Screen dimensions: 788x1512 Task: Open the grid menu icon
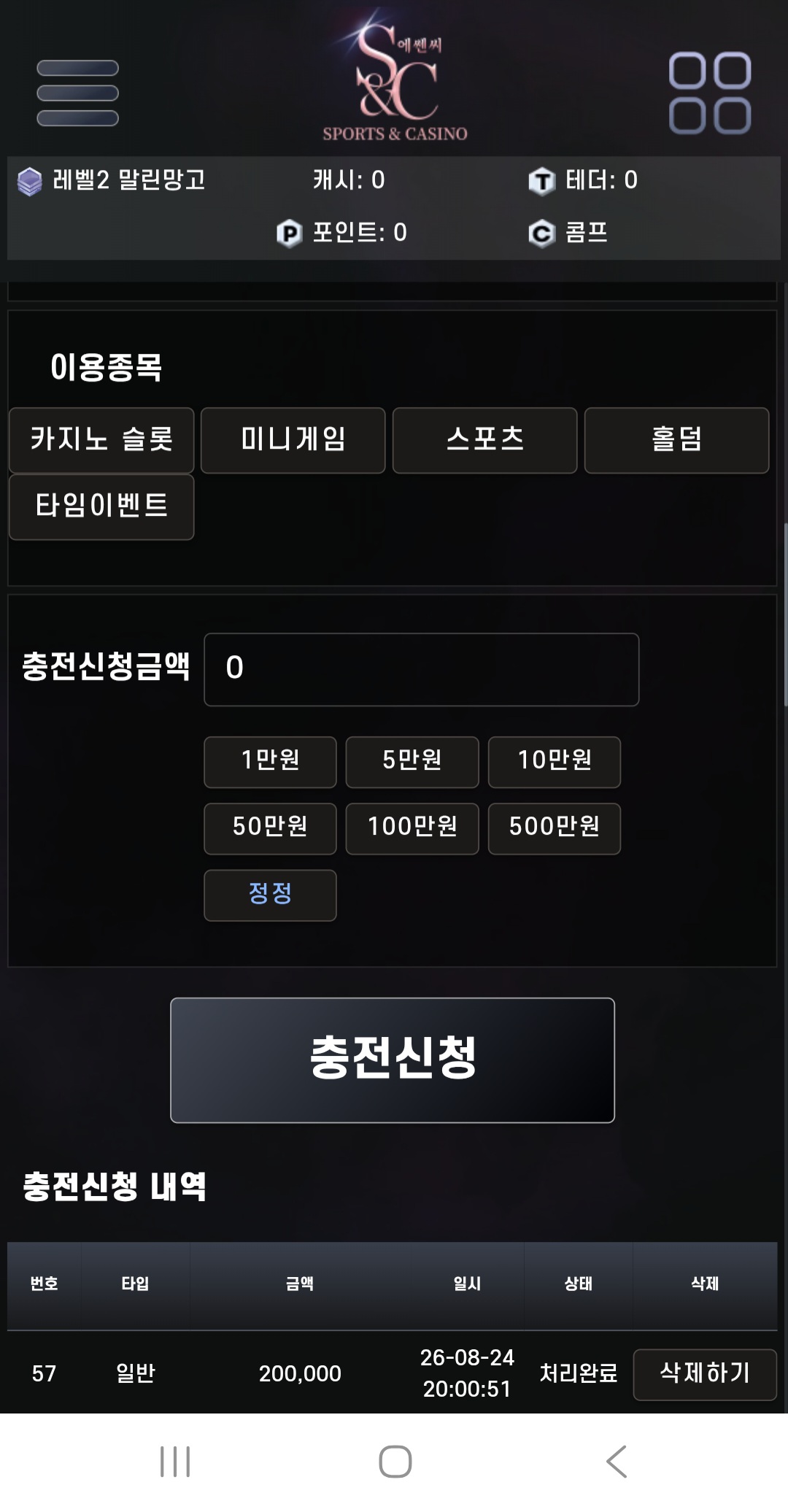click(710, 93)
